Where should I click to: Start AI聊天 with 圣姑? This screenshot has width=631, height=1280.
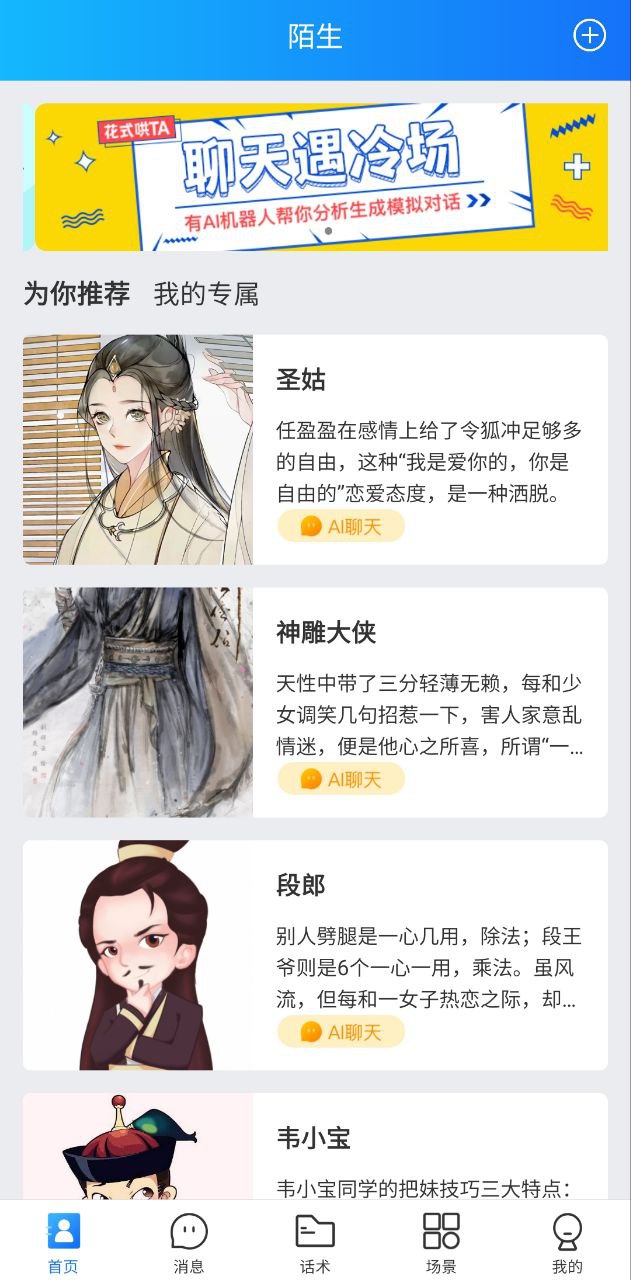click(341, 526)
